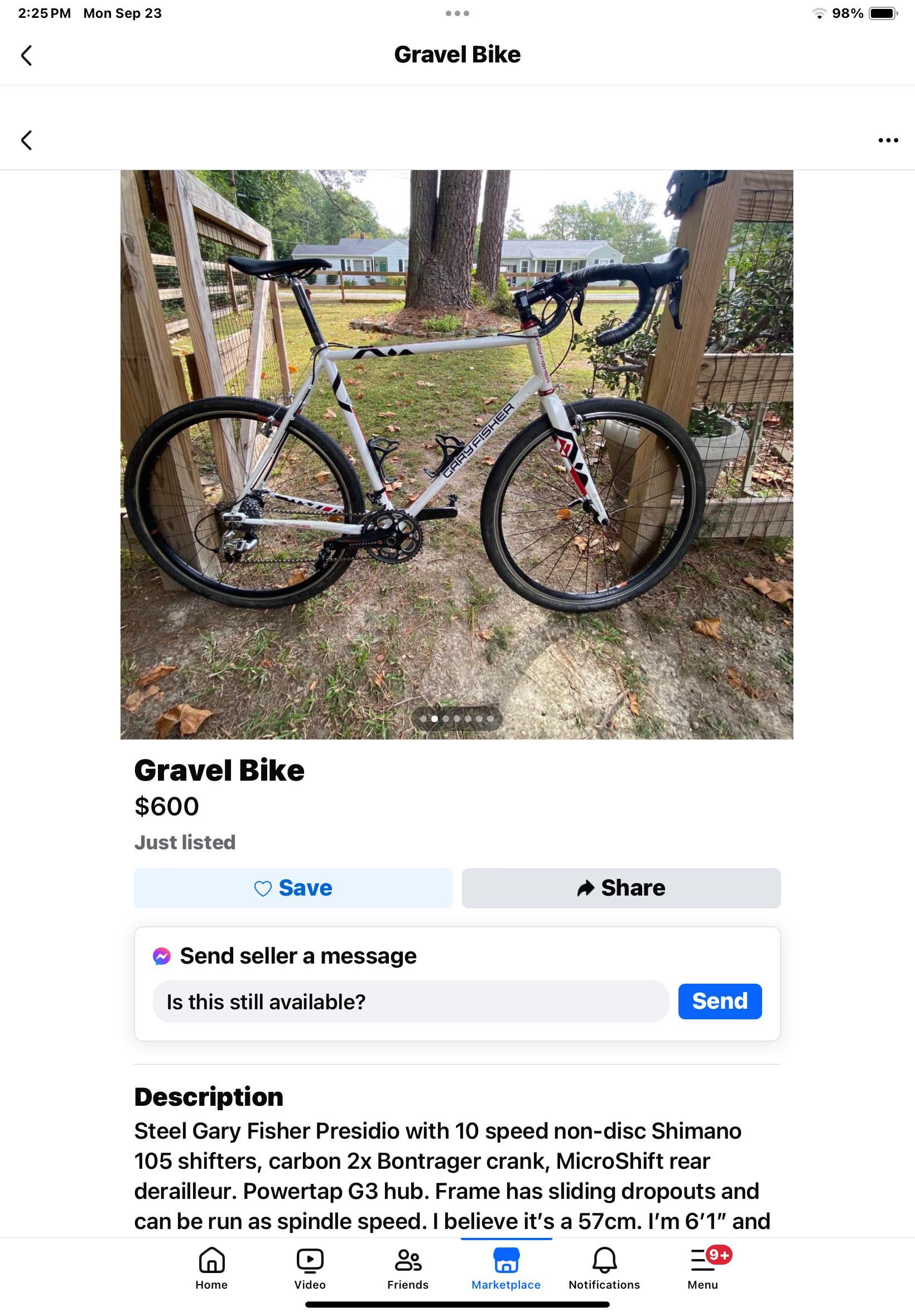Share the Gravel Bike listing
The image size is (915, 1316).
[x=621, y=888]
